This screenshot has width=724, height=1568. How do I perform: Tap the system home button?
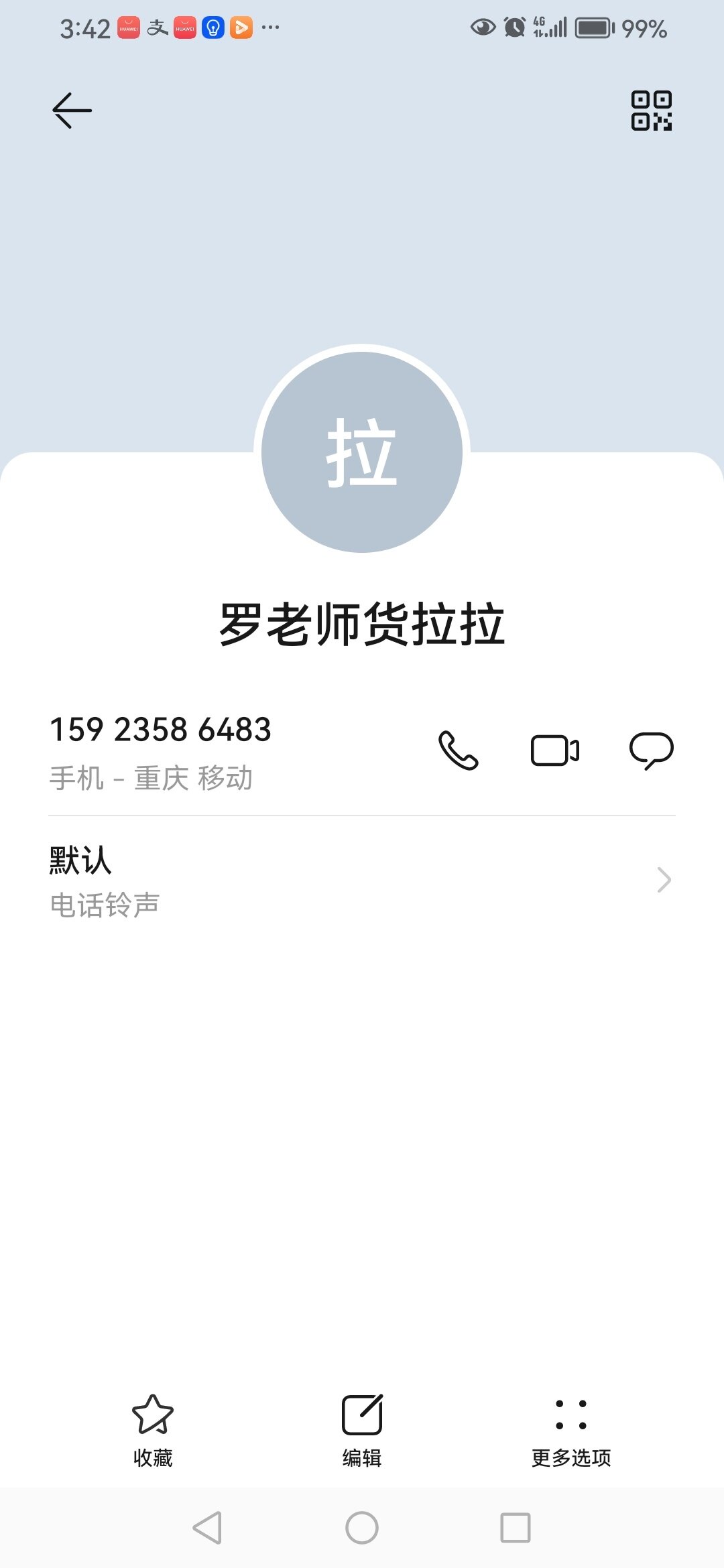tap(362, 1528)
